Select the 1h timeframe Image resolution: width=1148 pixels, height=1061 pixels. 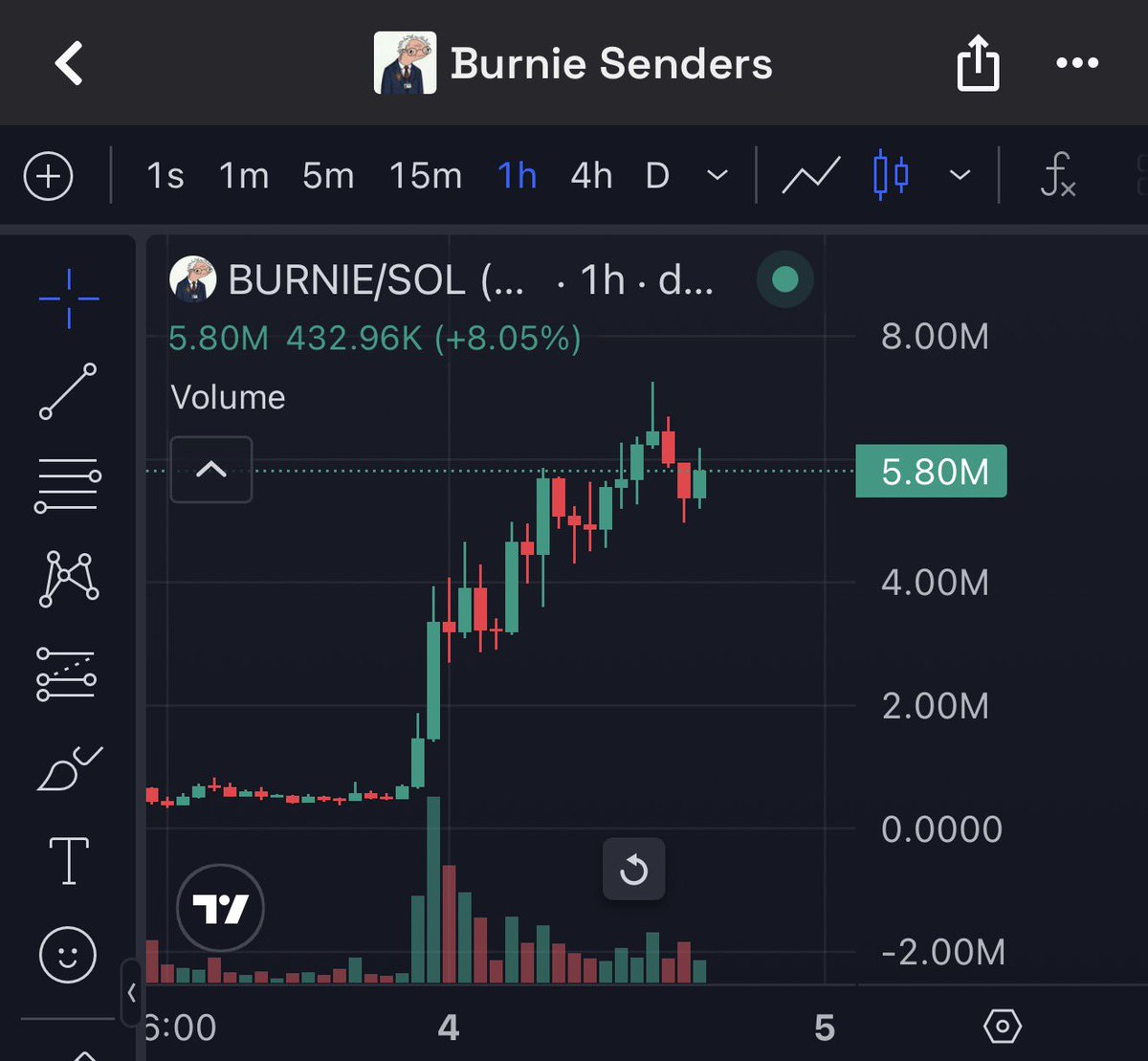click(517, 177)
